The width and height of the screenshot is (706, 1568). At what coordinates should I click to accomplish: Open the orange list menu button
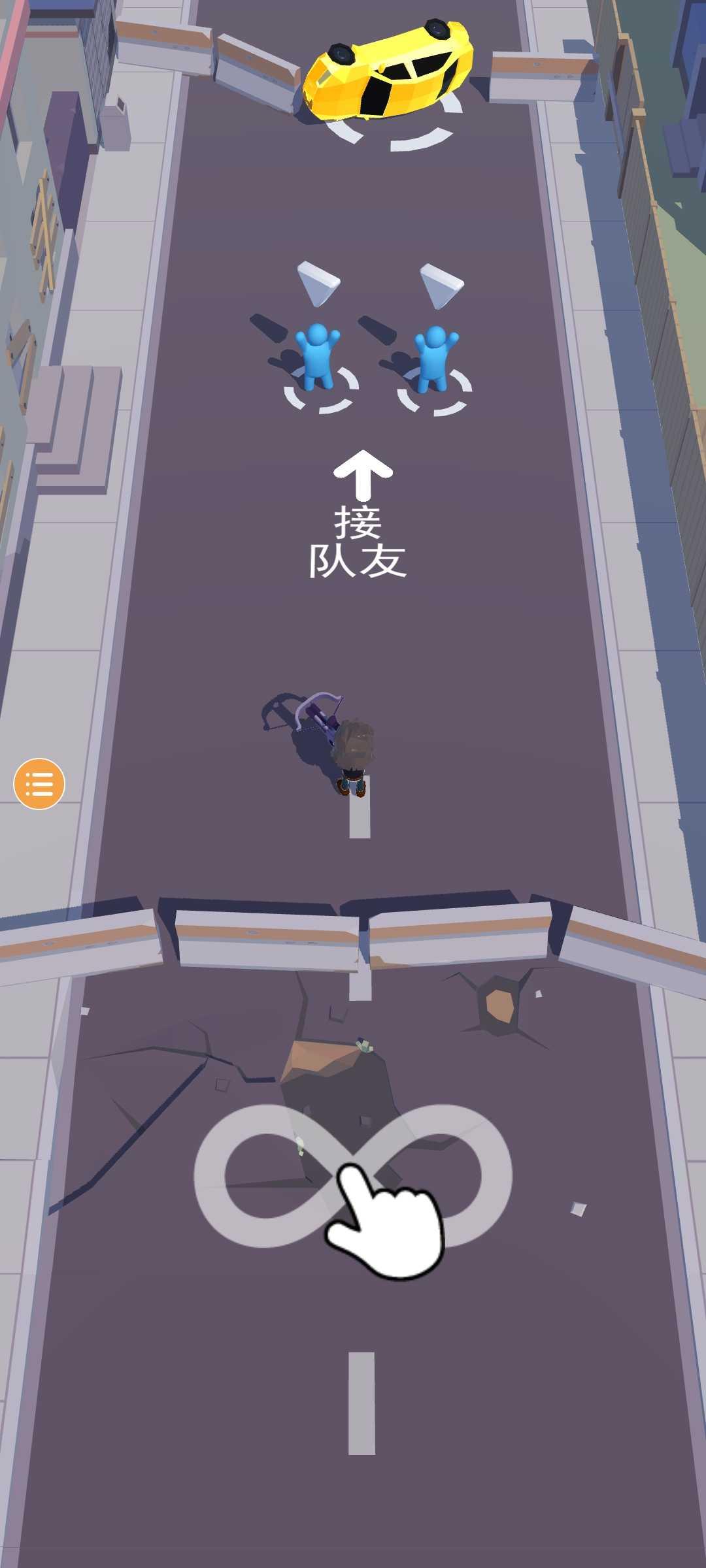(39, 783)
